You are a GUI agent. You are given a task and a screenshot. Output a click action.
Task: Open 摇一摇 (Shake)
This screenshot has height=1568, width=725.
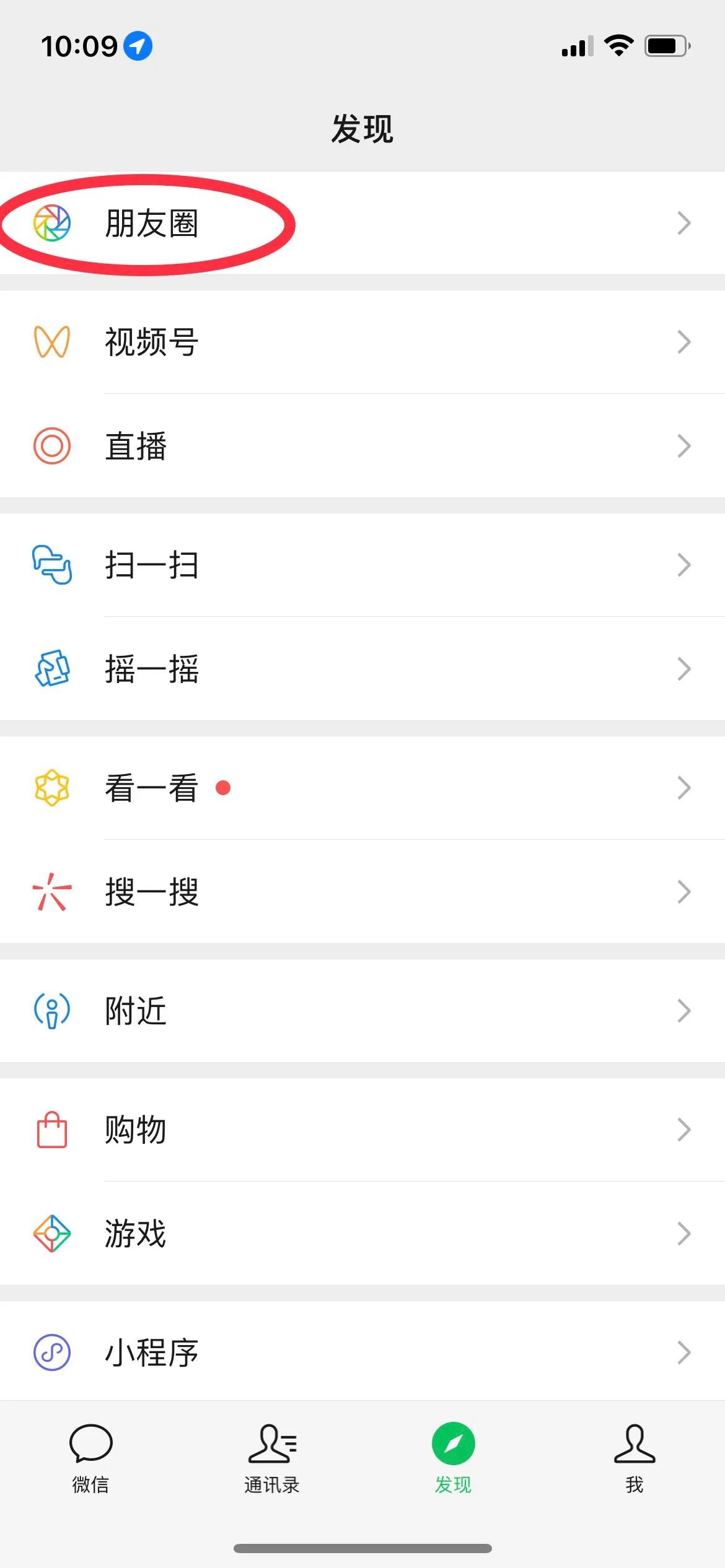click(x=151, y=669)
